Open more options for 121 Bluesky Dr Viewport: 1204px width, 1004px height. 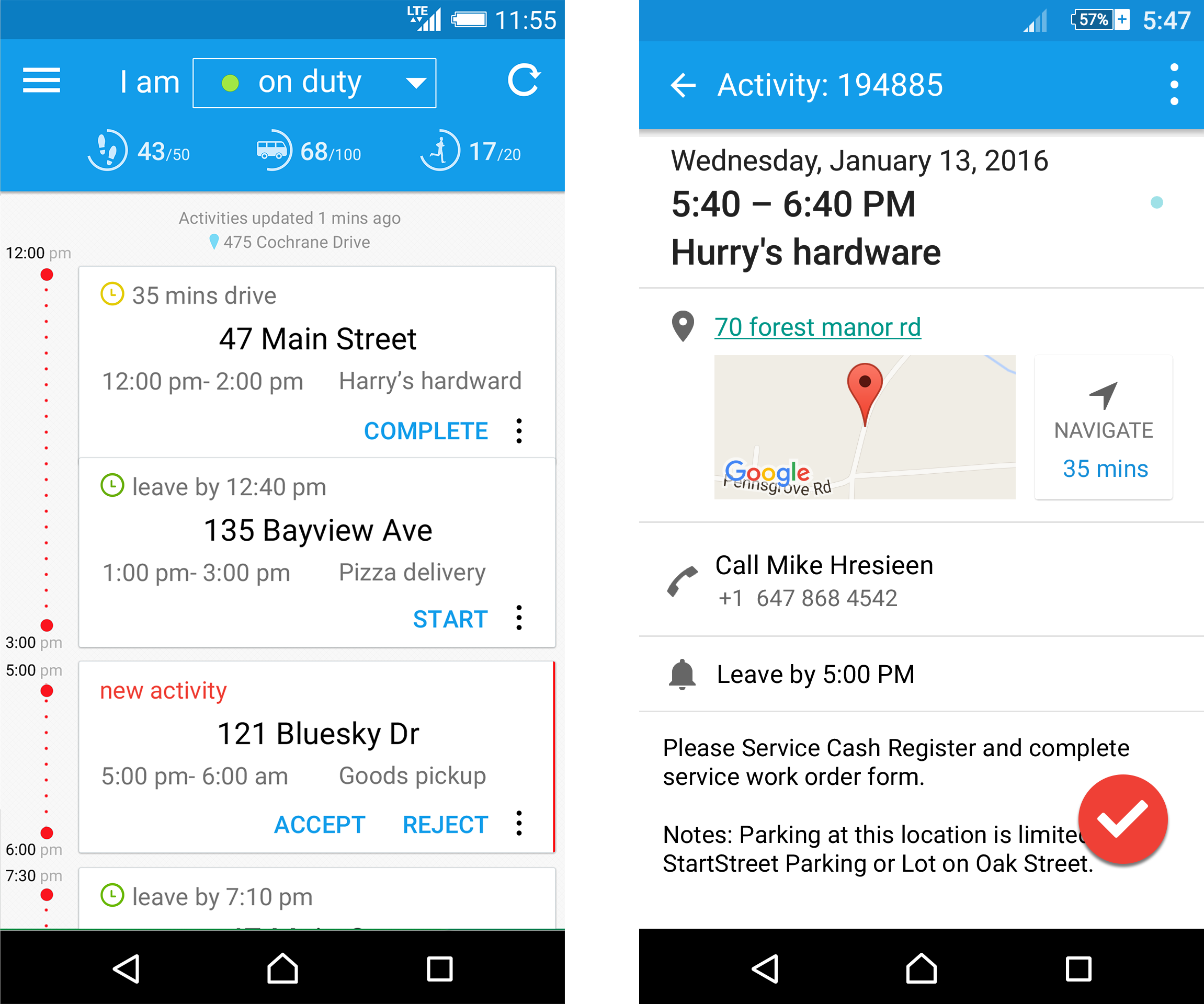[519, 824]
